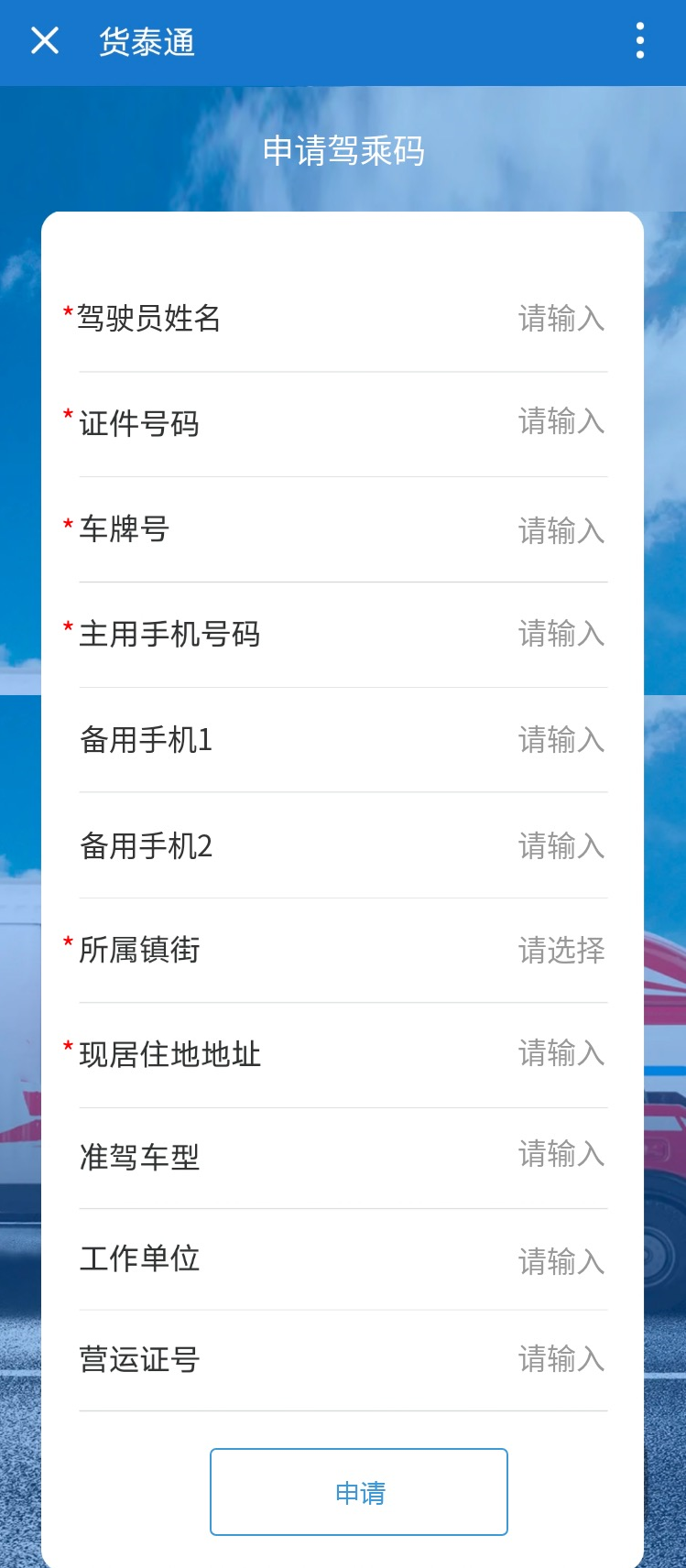Image resolution: width=686 pixels, height=1568 pixels.
Task: Tap the 驾驶员姓名 input field
Action: [x=559, y=319]
